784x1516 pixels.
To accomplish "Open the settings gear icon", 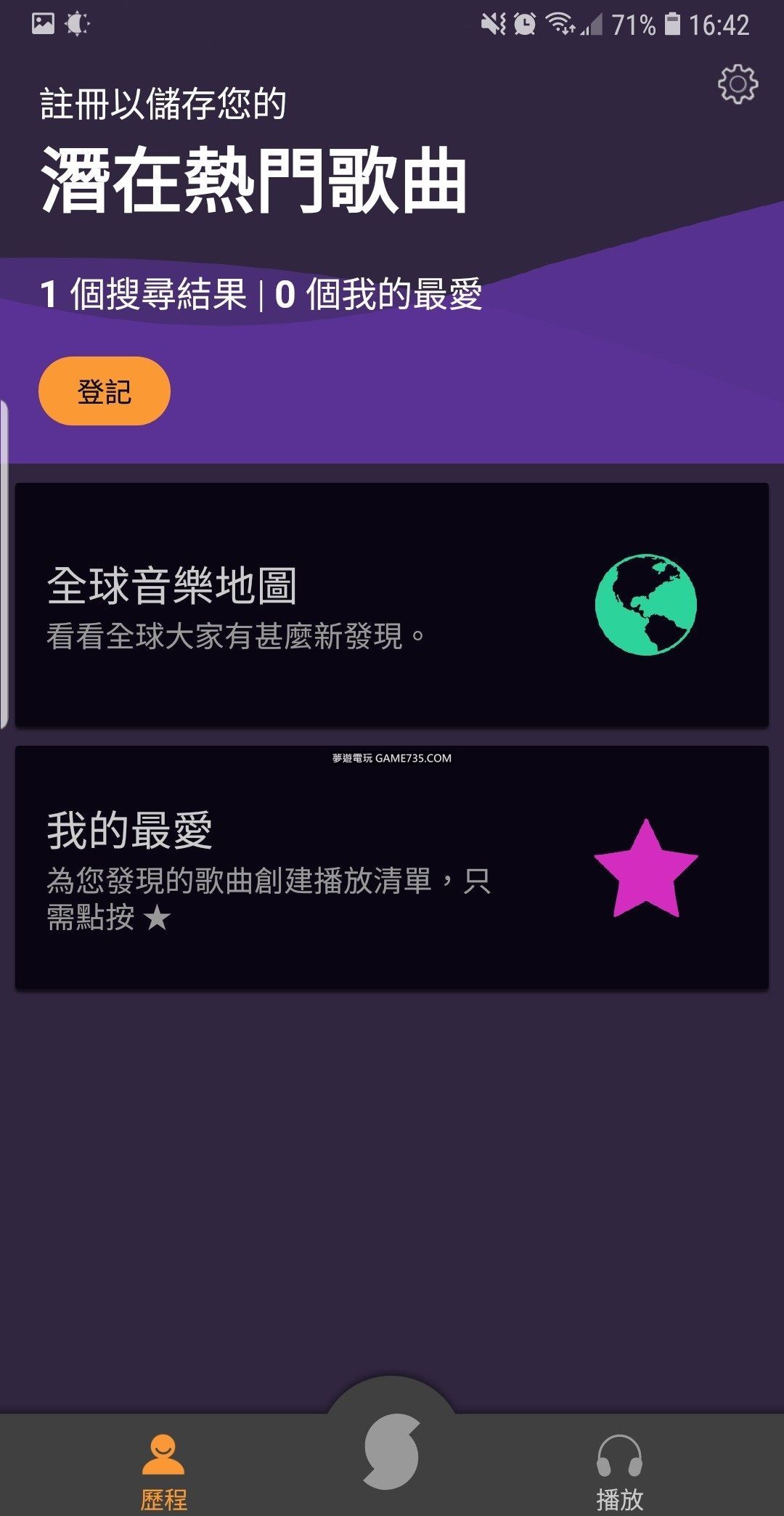I will click(738, 85).
